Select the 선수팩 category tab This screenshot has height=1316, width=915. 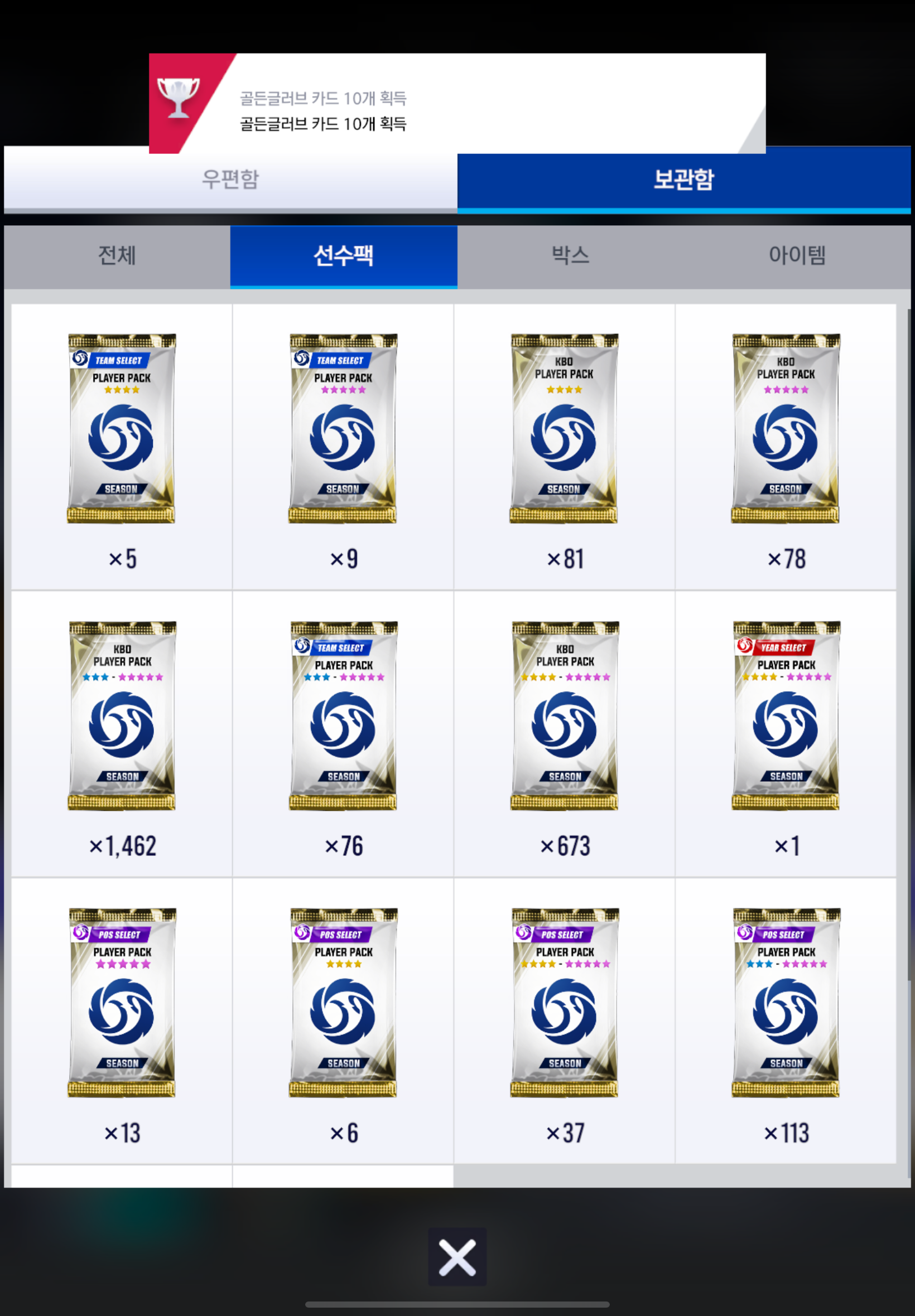pos(344,255)
